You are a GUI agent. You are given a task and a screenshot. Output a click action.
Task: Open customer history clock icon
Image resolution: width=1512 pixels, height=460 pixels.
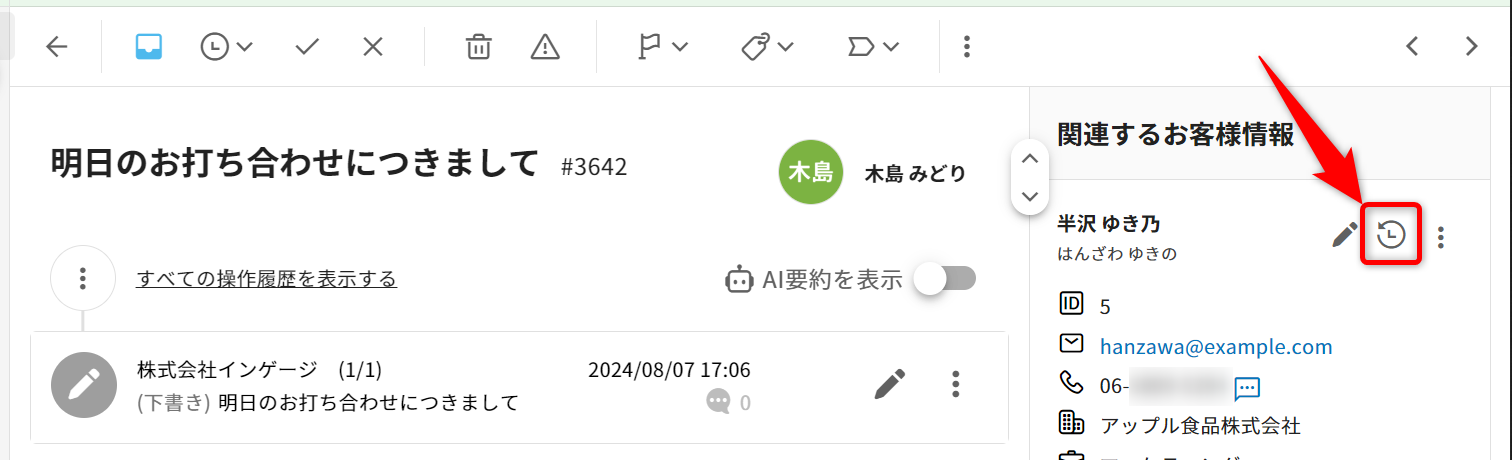pos(1391,235)
